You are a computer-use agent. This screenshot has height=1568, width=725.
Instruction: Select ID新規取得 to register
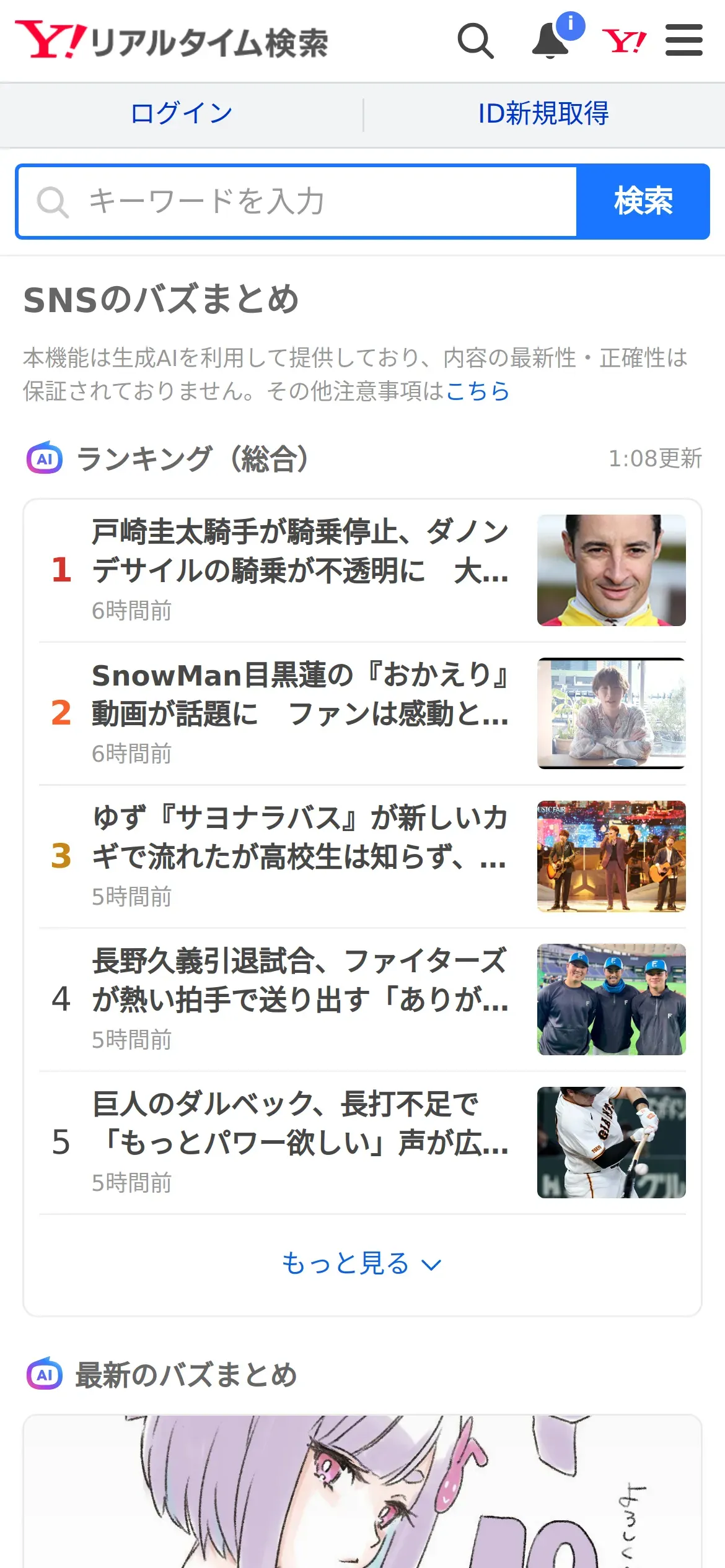(543, 114)
